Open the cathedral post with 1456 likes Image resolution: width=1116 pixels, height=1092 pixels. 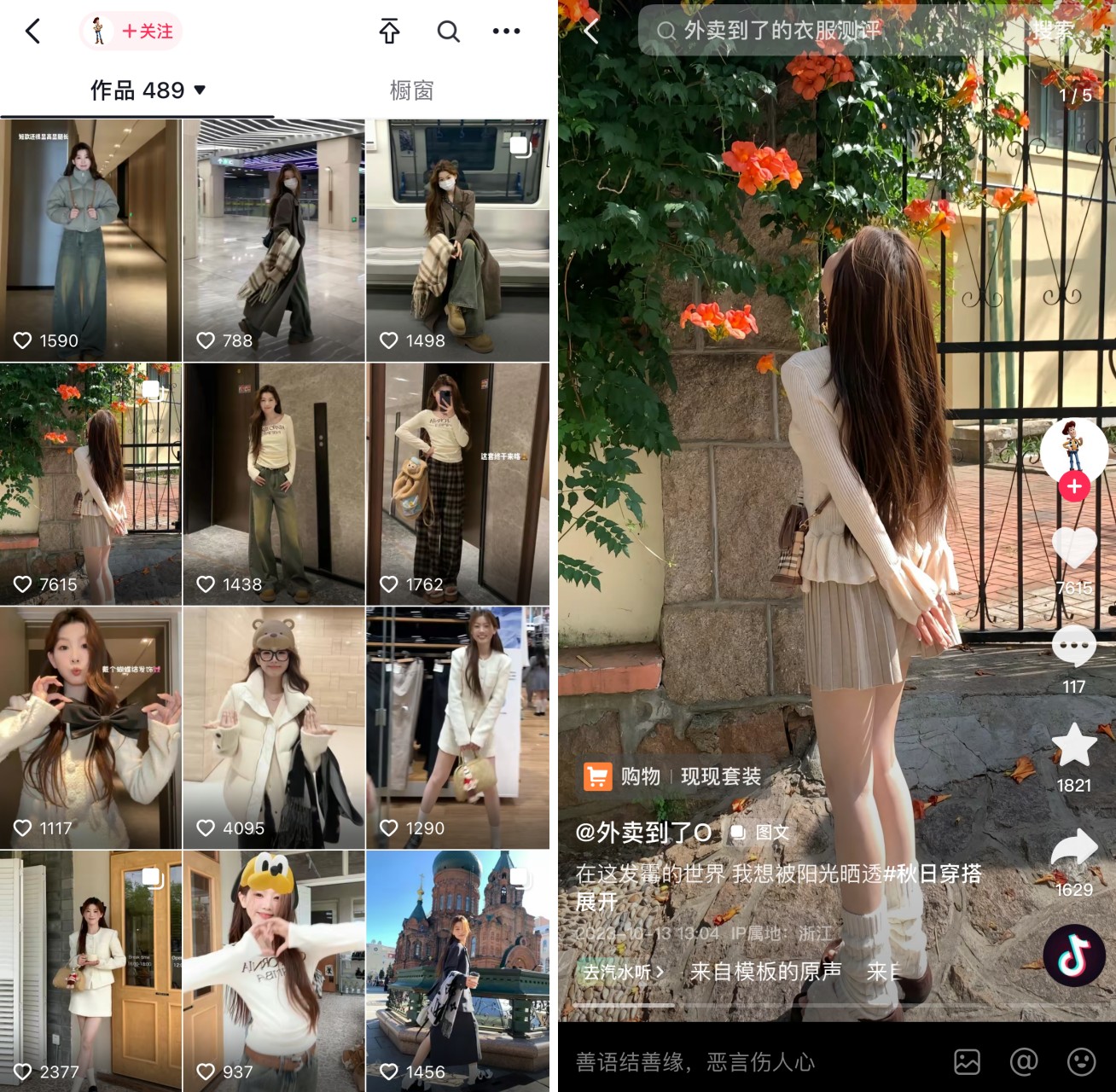(457, 971)
